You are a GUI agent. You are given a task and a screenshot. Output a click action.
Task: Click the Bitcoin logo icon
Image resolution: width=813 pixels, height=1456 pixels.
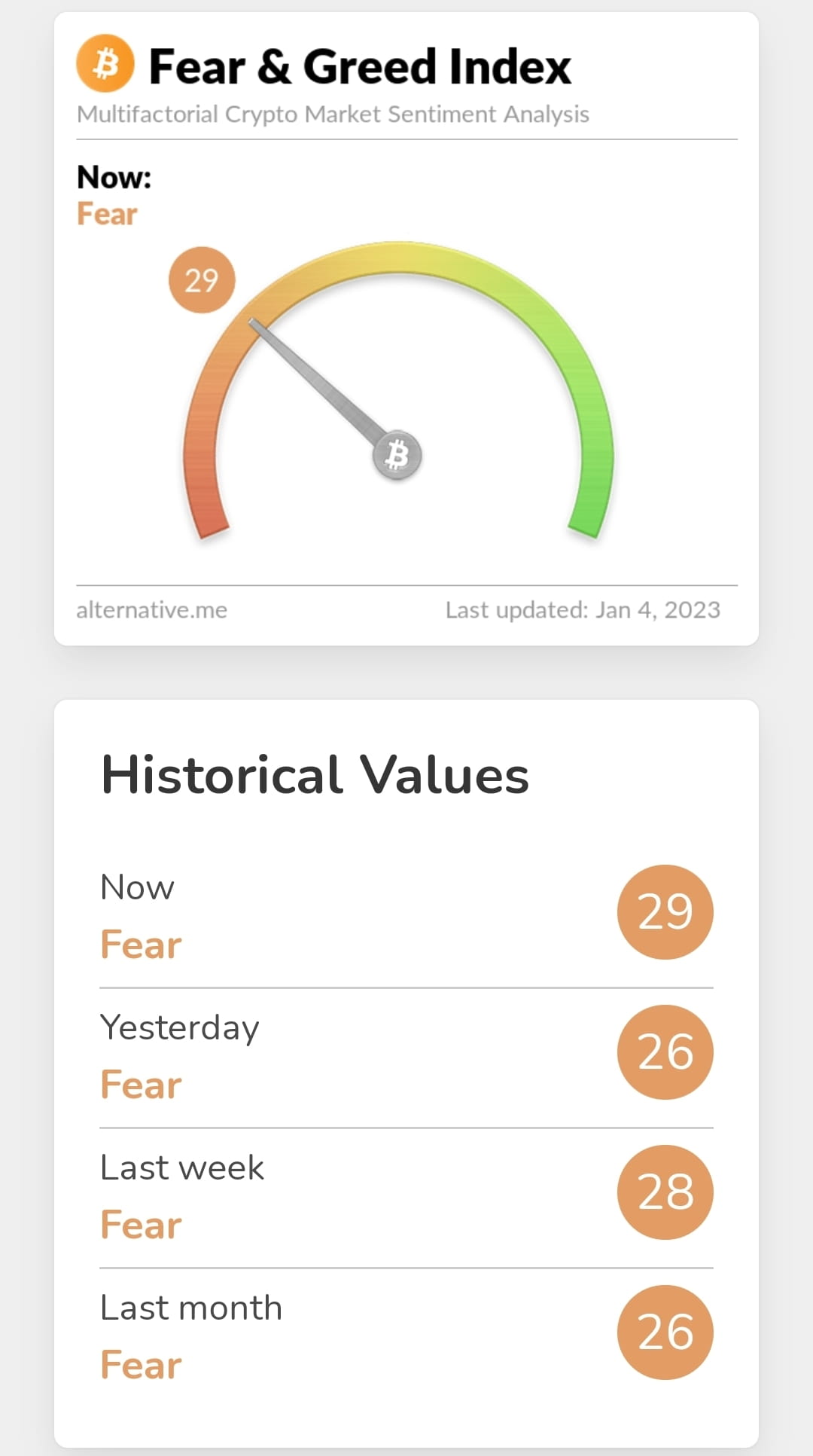tap(106, 66)
